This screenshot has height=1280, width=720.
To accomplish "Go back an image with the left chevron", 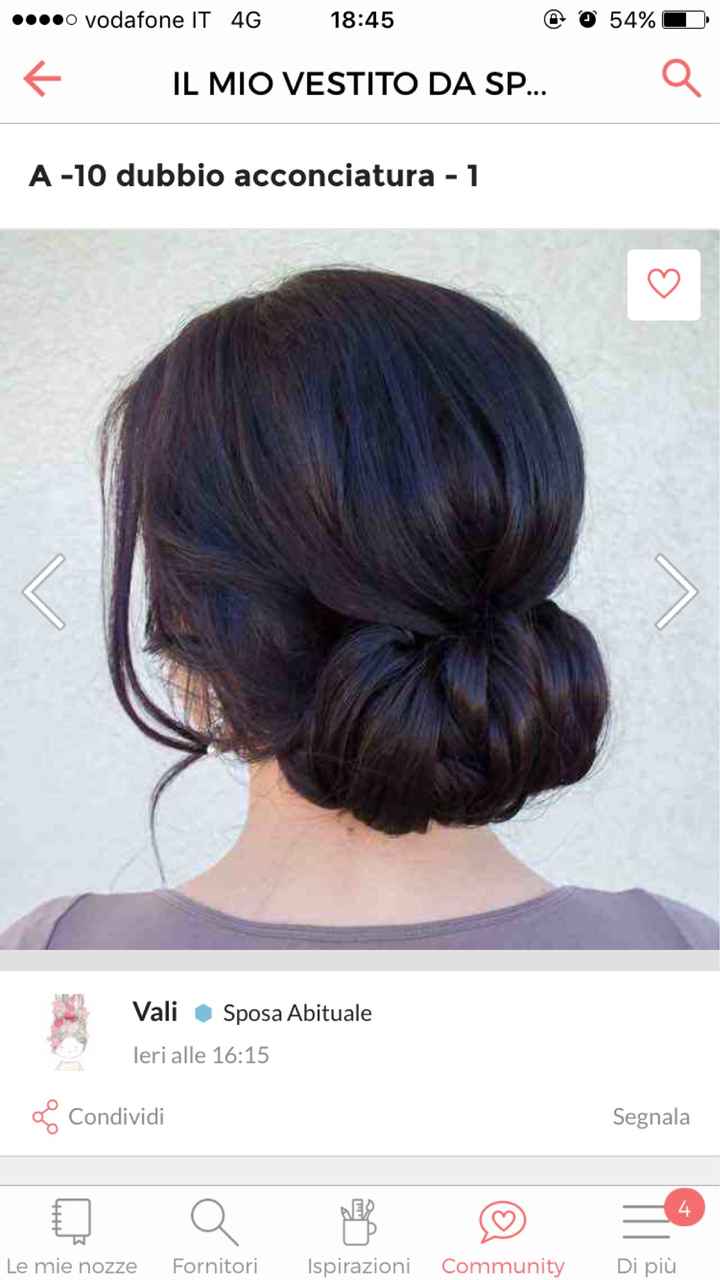I will pyautogui.click(x=43, y=592).
